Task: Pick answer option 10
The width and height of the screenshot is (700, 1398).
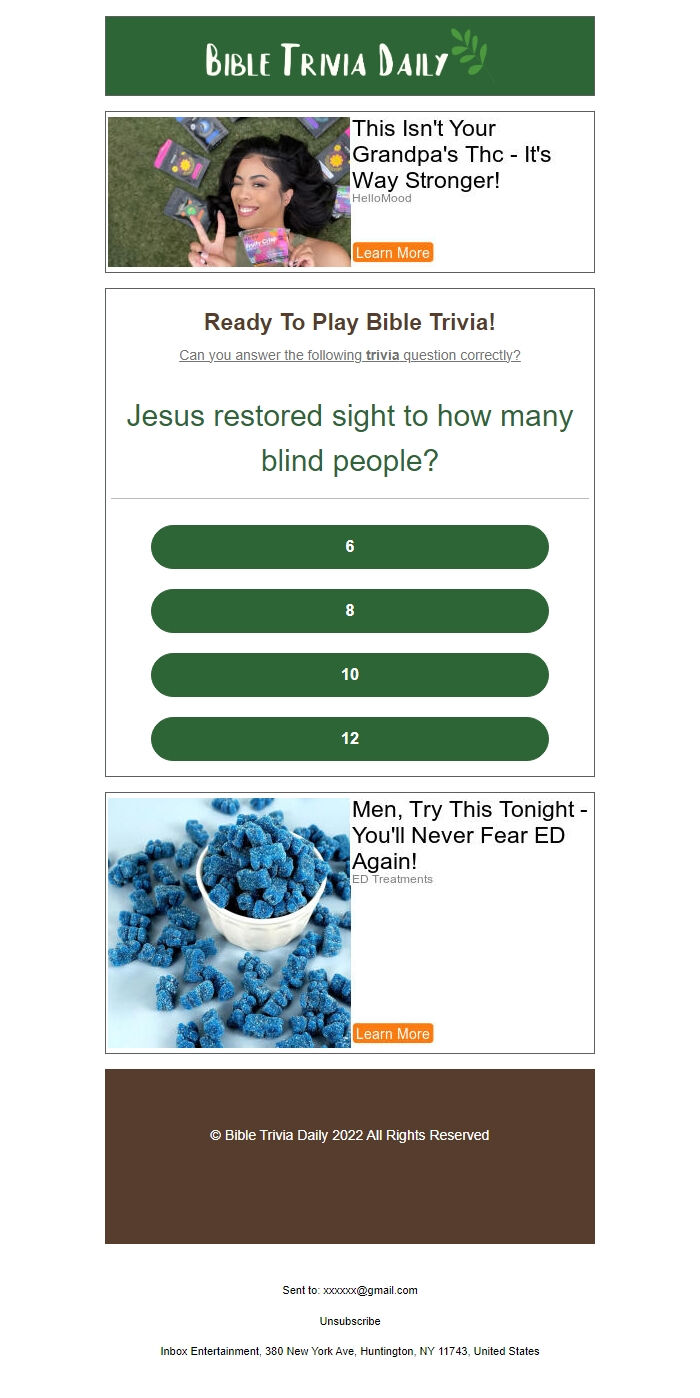Action: coord(349,675)
